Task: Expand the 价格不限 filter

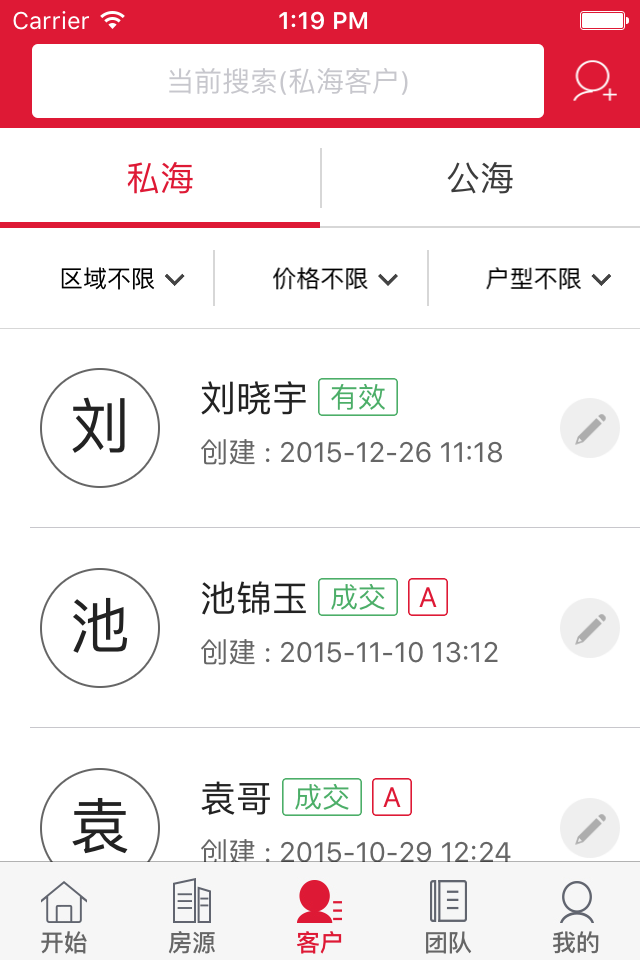Action: pos(335,279)
